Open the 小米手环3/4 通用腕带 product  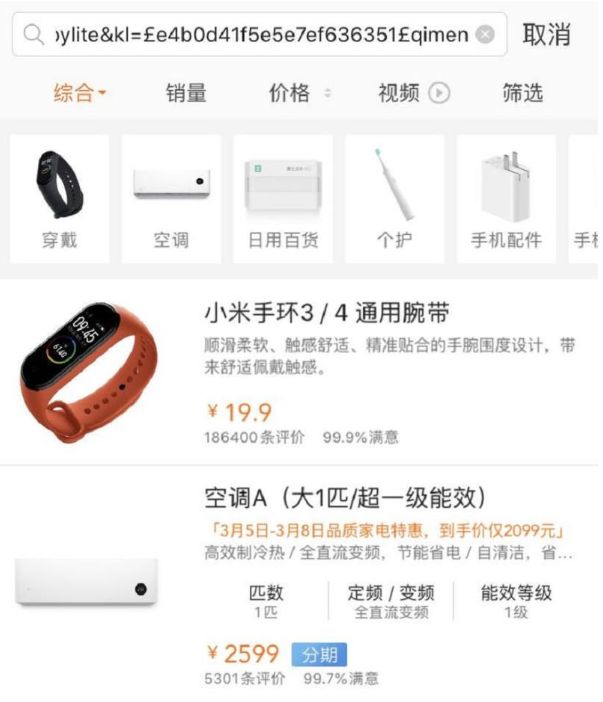click(x=299, y=372)
